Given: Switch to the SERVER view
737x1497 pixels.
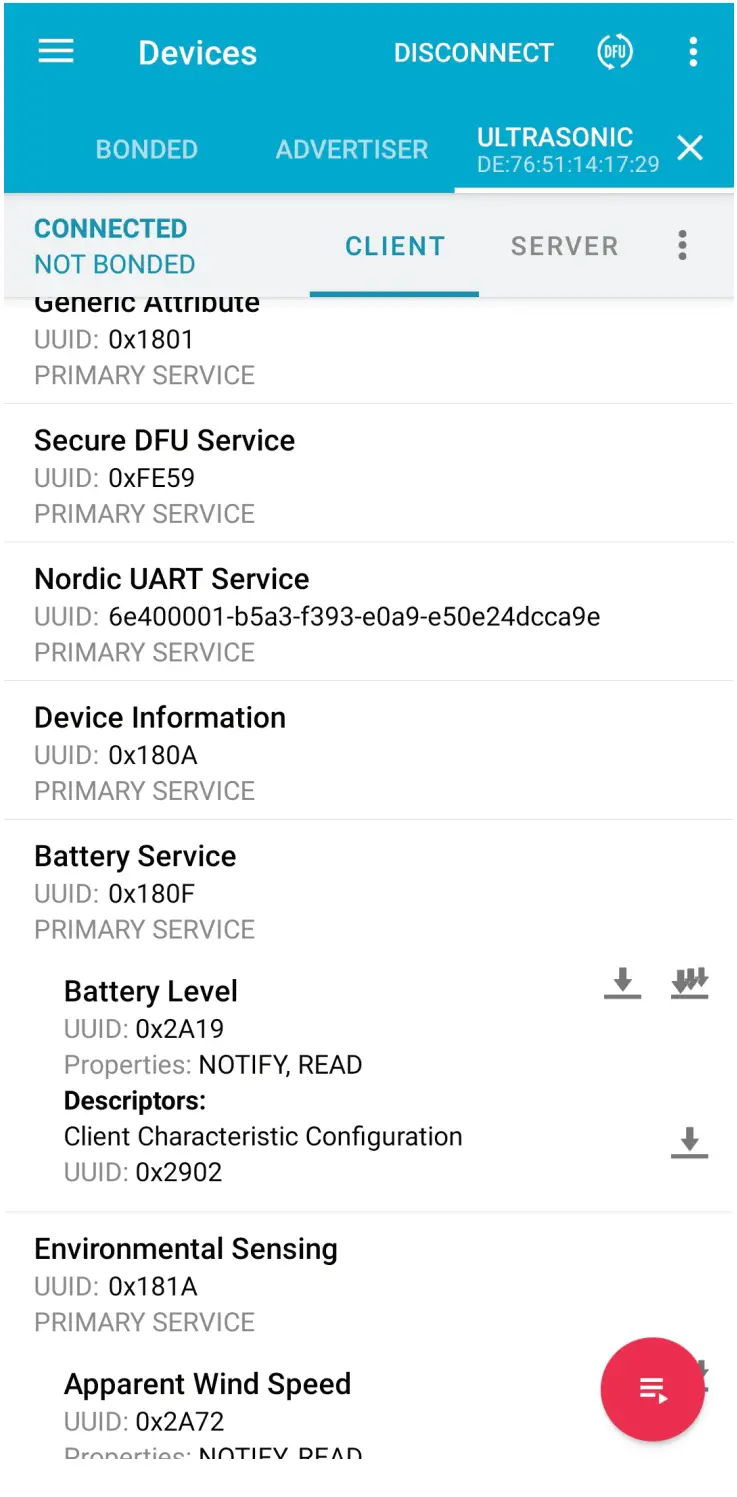Looking at the screenshot, I should point(564,246).
